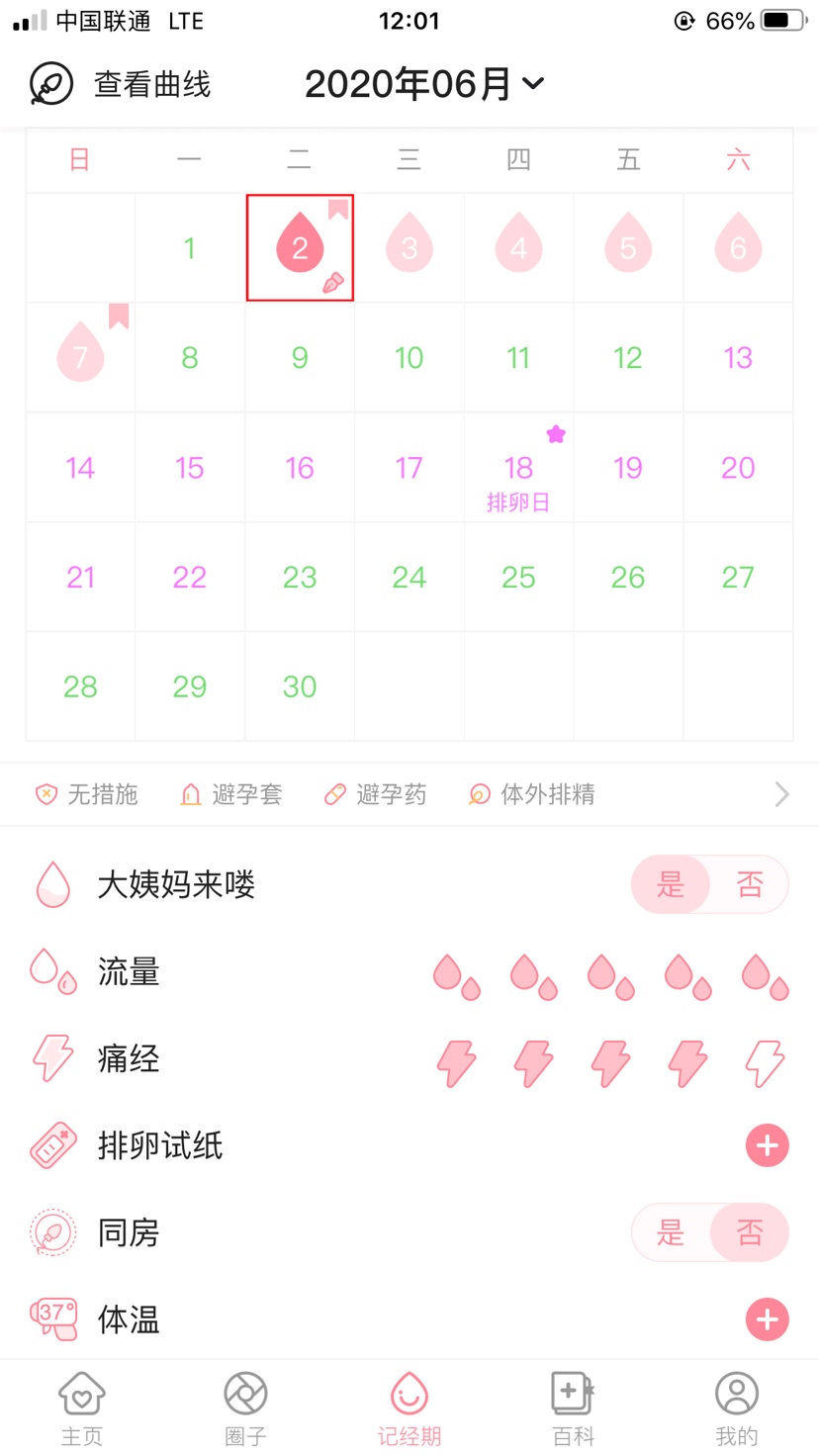This screenshot has height=1456, width=819.
Task: Select date 25 on the calendar
Action: pos(518,578)
